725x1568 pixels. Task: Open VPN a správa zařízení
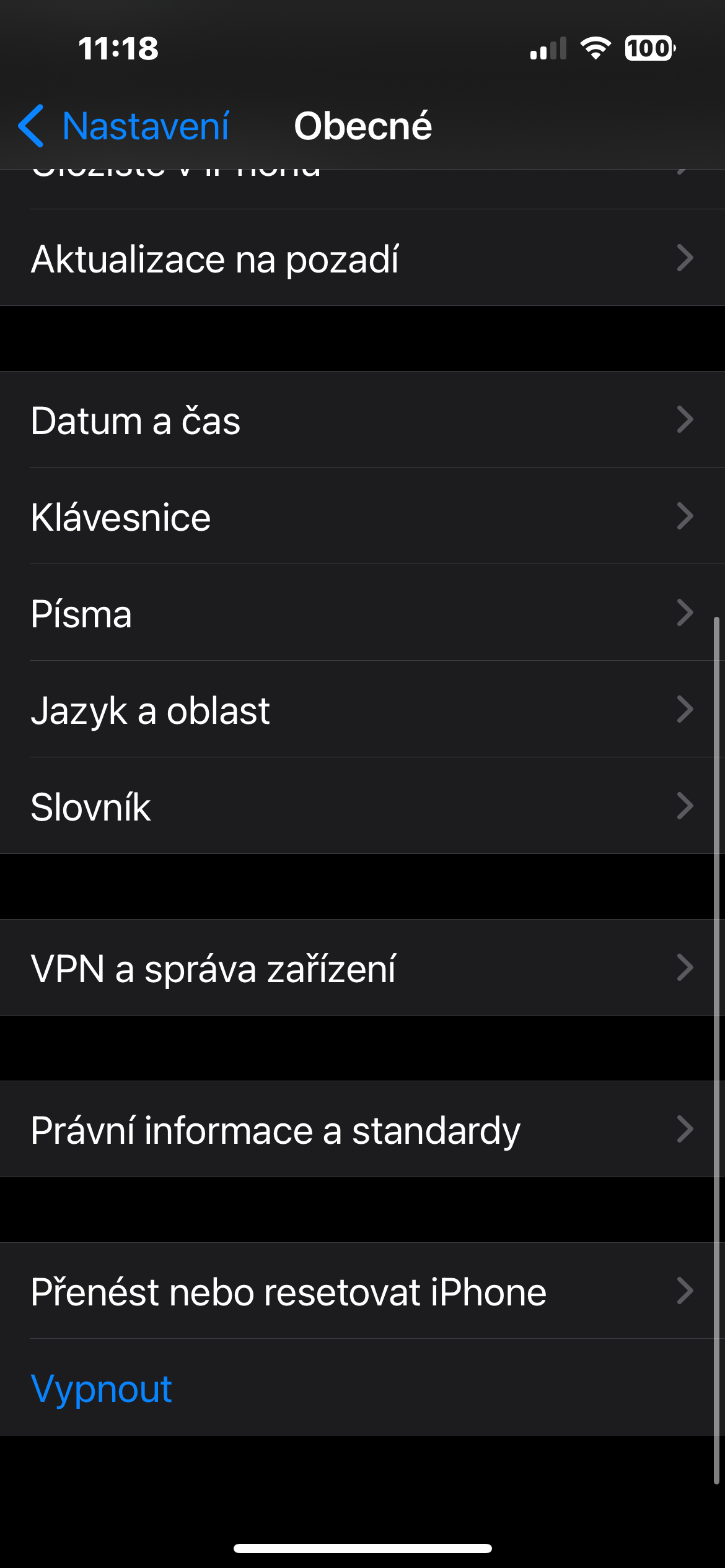pos(362,968)
